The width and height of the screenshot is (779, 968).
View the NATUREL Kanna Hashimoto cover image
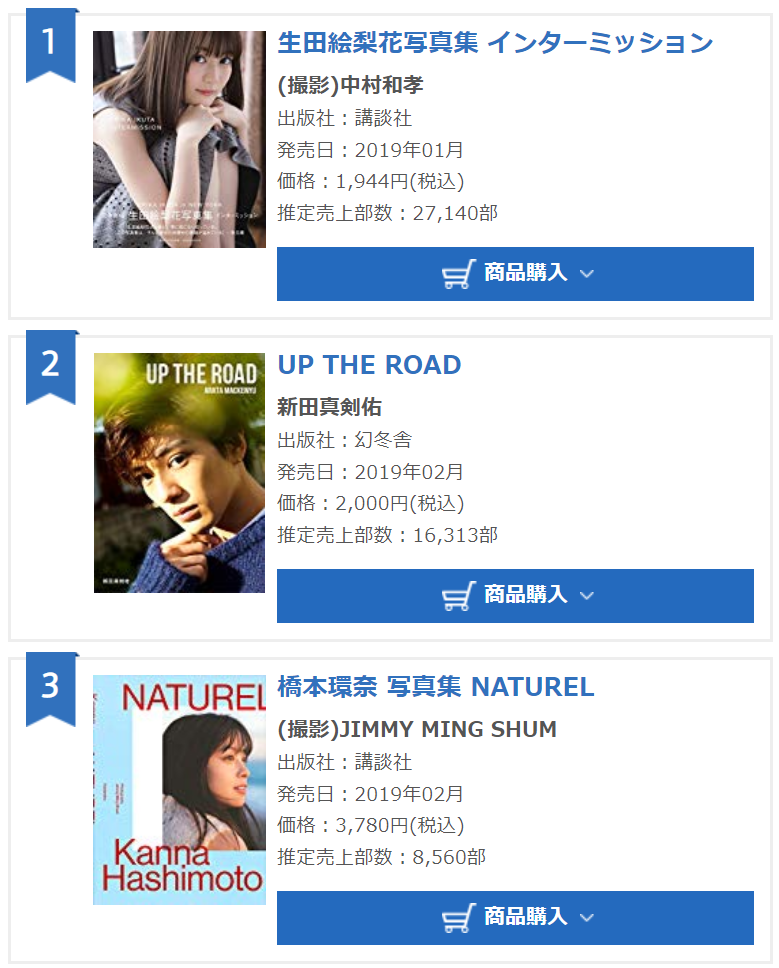[x=179, y=790]
